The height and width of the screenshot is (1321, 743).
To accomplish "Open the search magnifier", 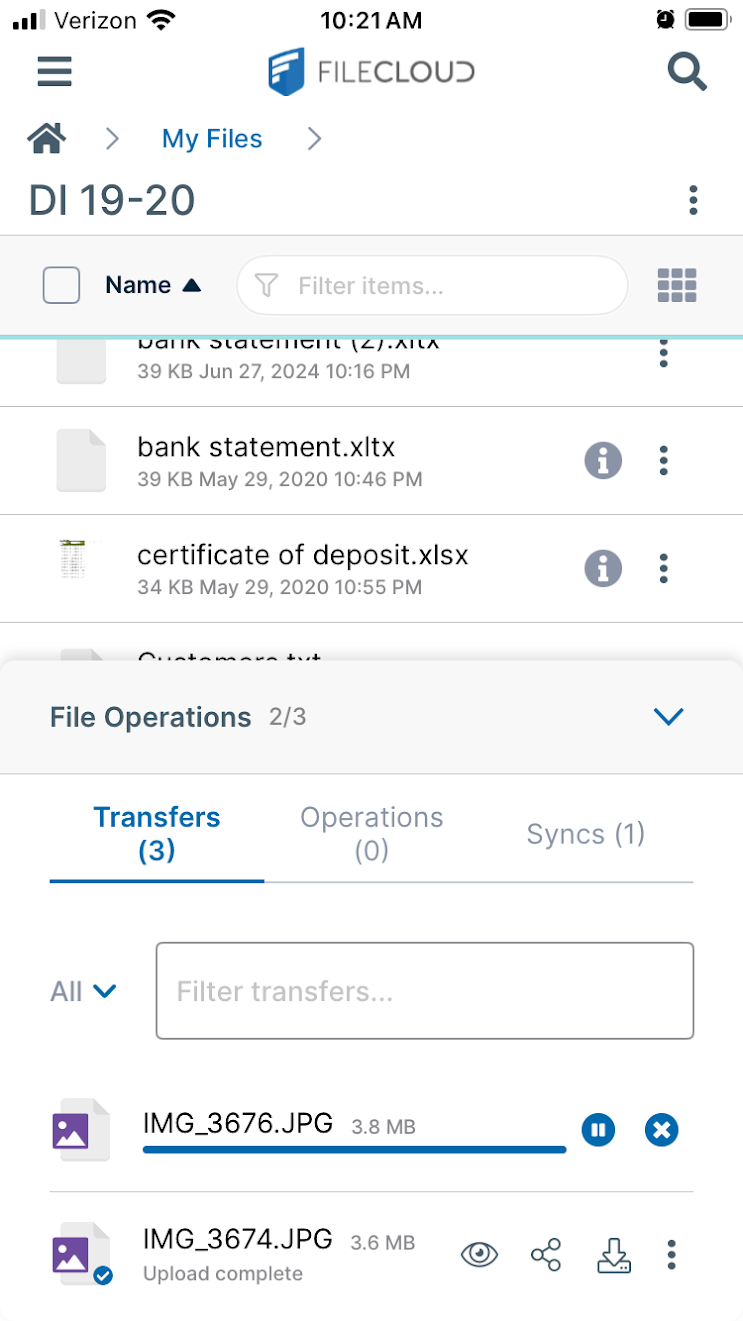I will [687, 72].
